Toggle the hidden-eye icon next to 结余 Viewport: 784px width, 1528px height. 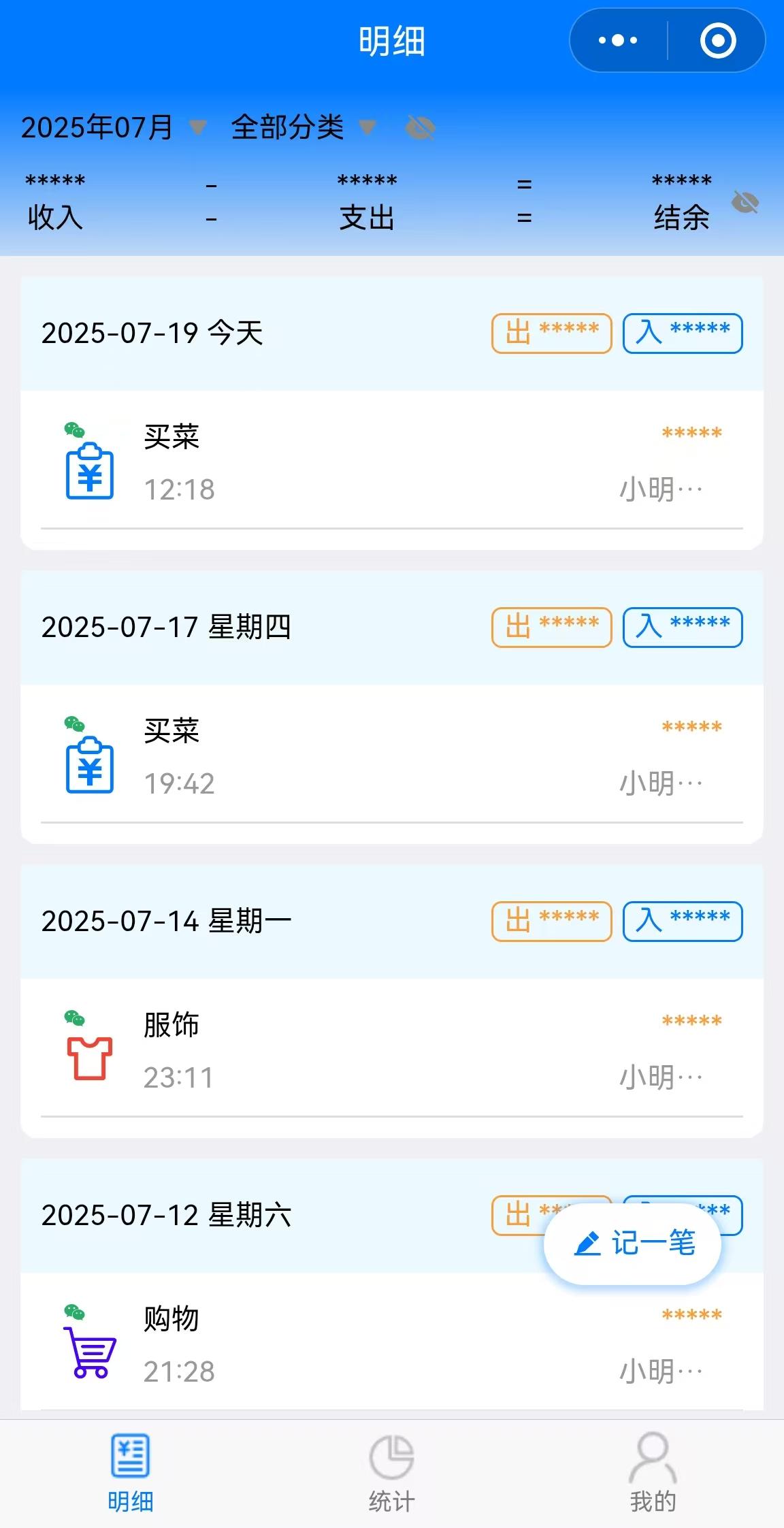(745, 202)
